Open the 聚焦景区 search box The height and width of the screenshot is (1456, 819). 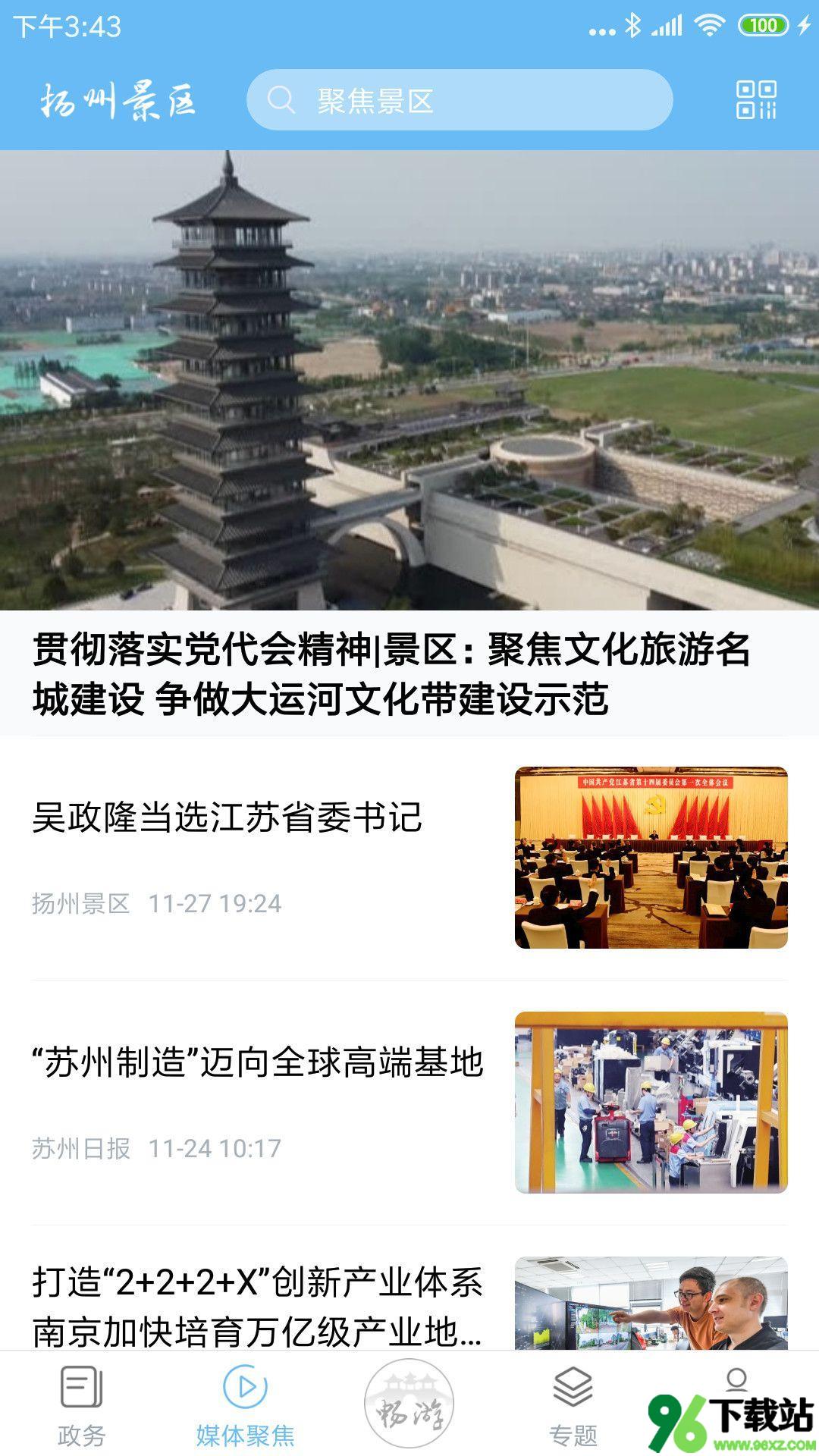coord(460,100)
